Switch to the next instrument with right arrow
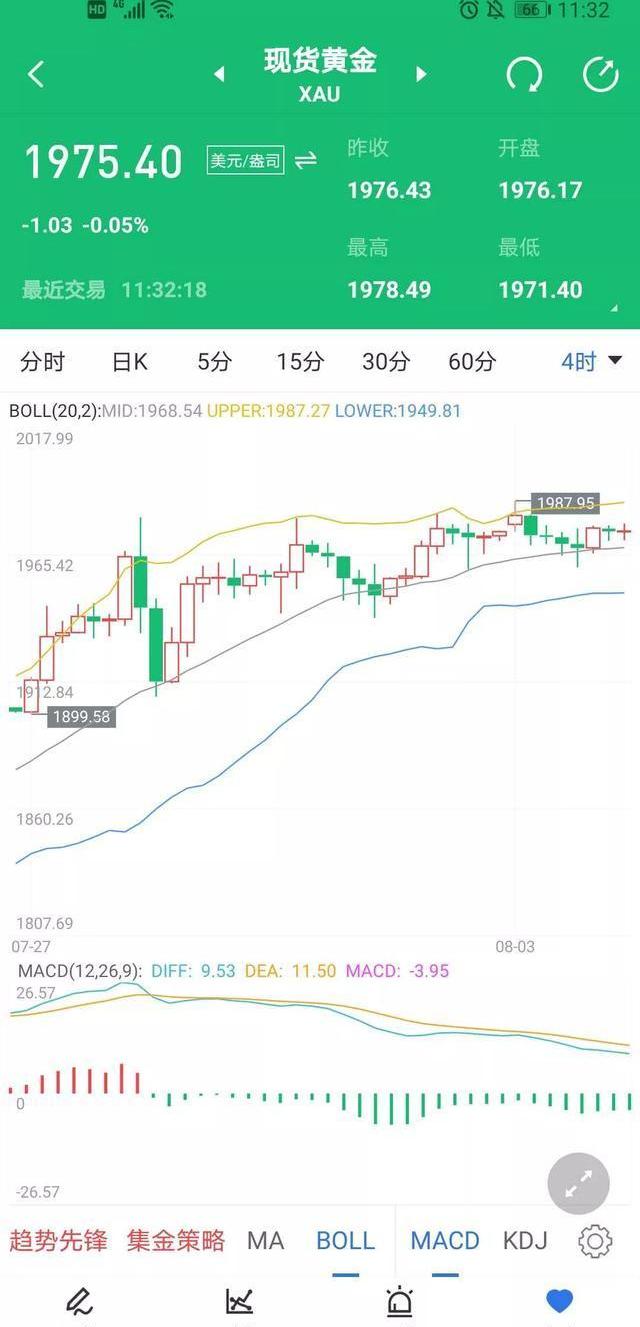Image resolution: width=640 pixels, height=1327 pixels. pos(421,74)
